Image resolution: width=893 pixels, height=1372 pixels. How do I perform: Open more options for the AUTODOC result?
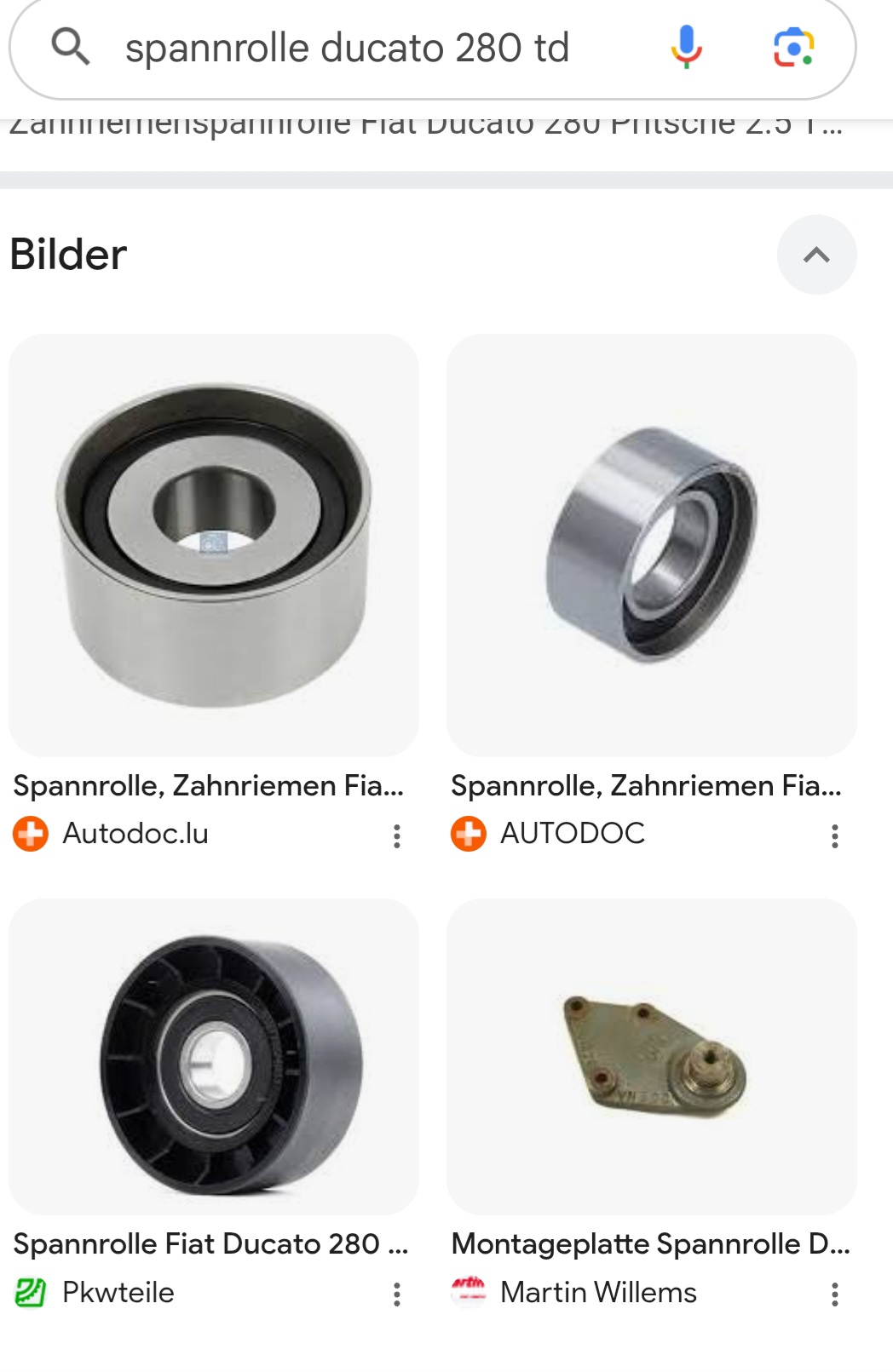835,835
